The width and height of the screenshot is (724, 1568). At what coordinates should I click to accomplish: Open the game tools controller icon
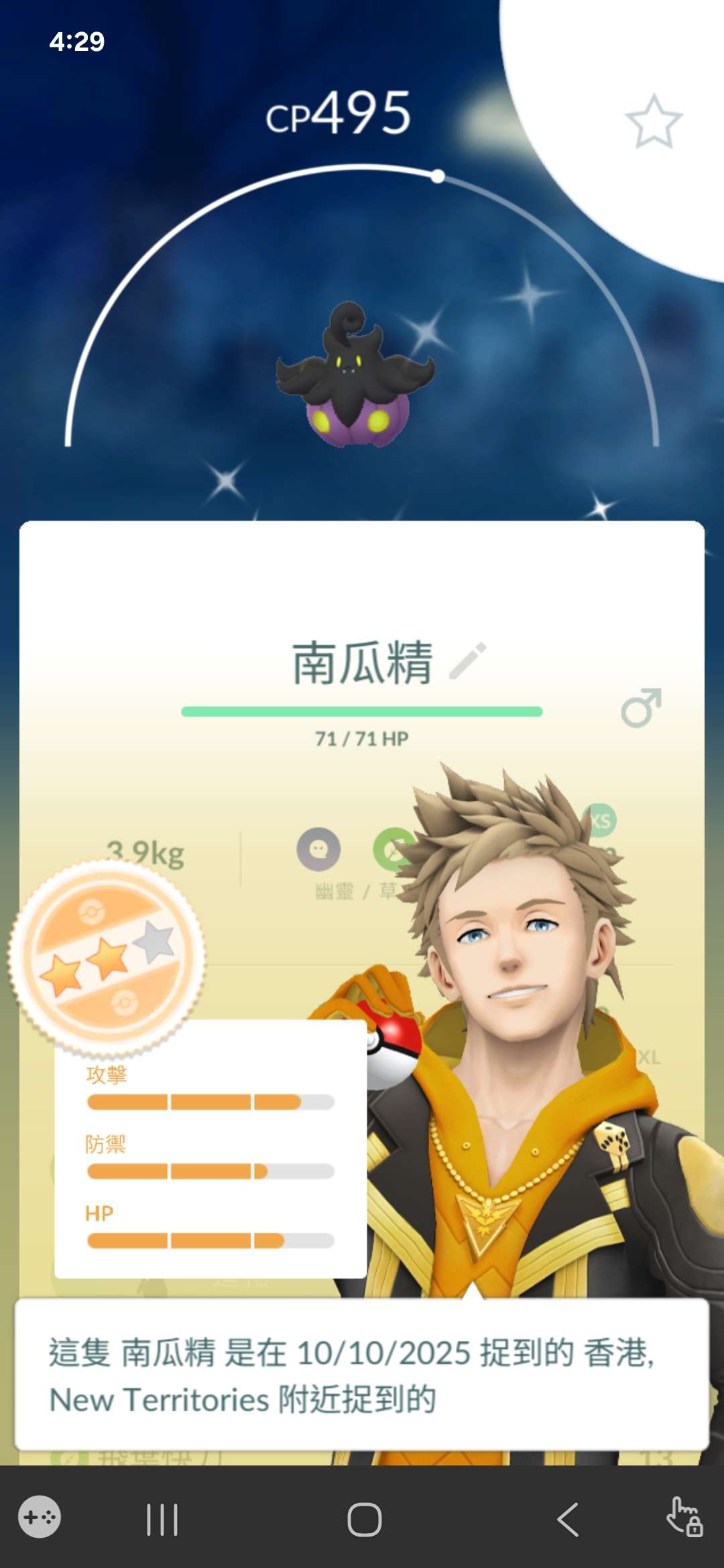[x=40, y=1516]
